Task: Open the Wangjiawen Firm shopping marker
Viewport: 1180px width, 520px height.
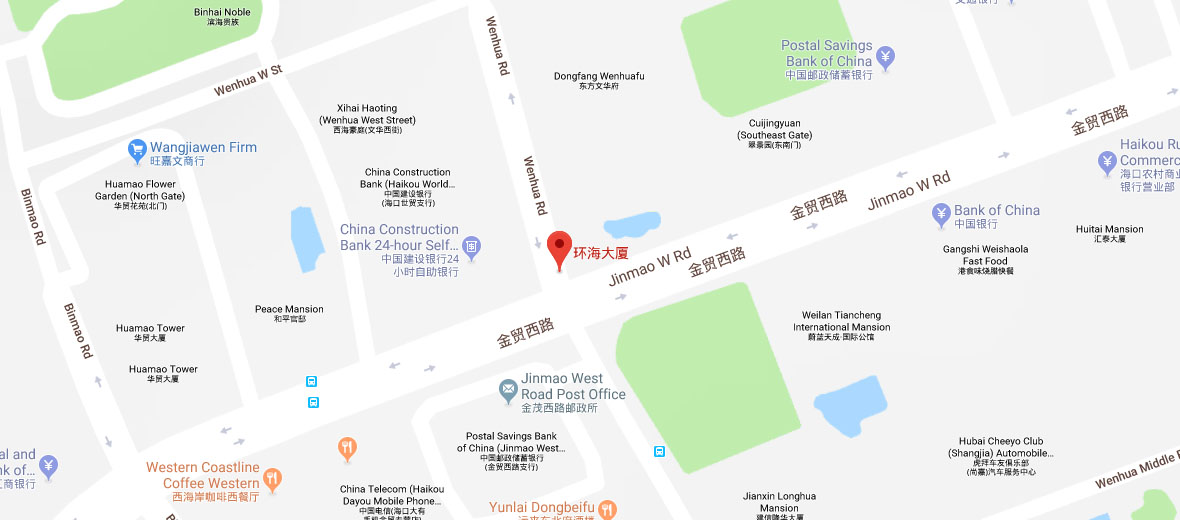Action: click(138, 151)
